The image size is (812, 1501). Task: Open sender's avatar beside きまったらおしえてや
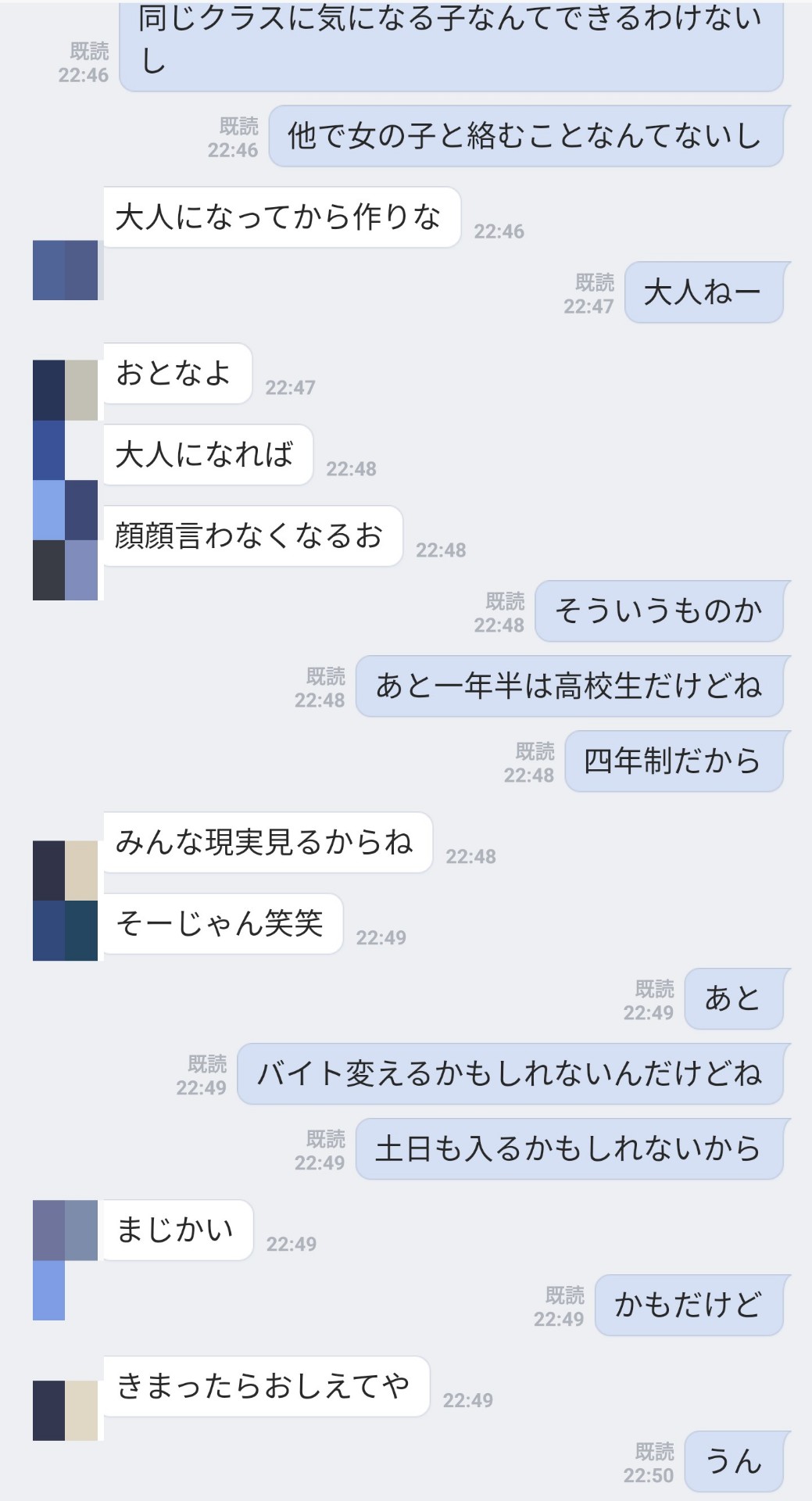tap(66, 1410)
